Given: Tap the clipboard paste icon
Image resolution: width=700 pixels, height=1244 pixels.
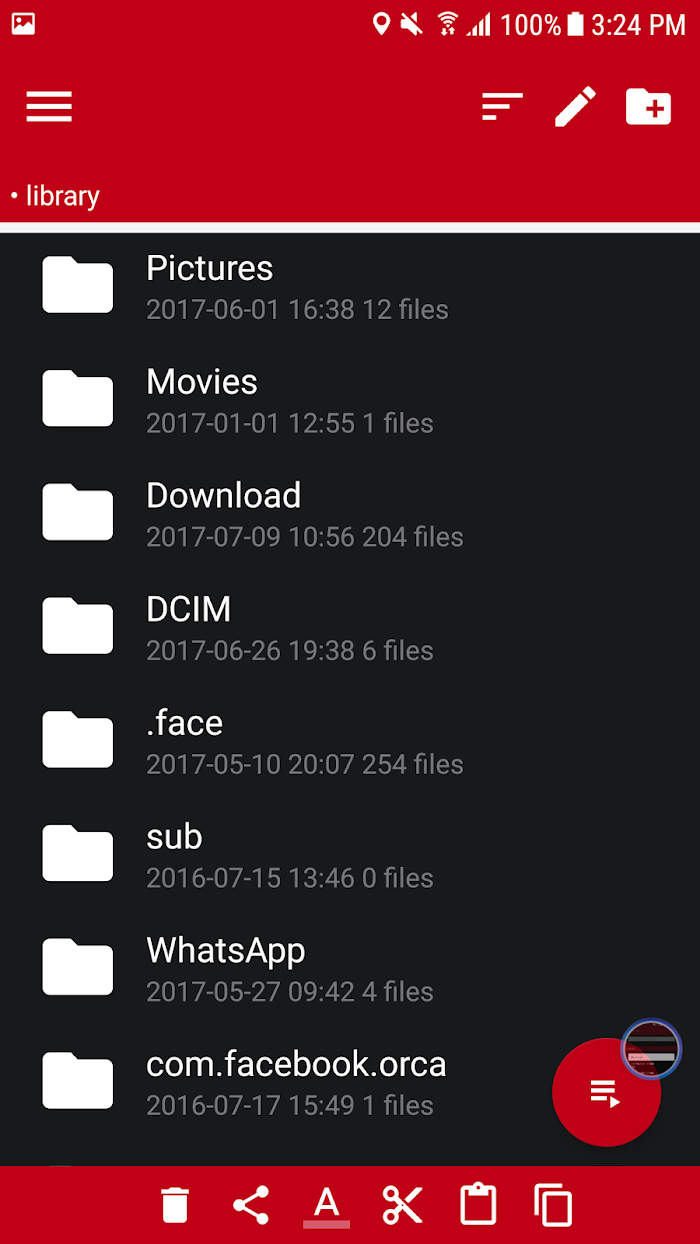Looking at the screenshot, I should [478, 1204].
